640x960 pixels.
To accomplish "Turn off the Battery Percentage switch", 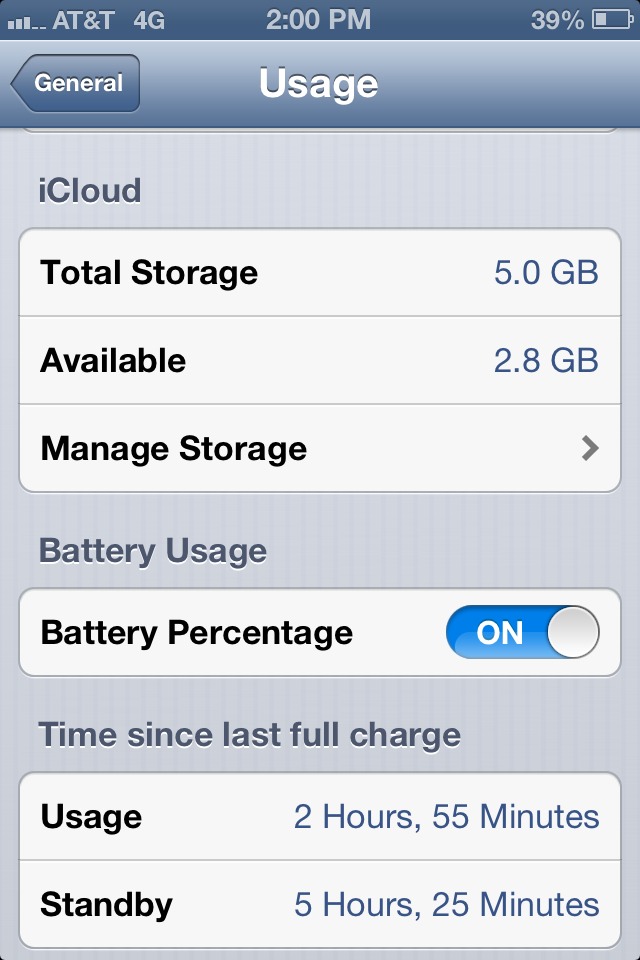I will 522,633.
